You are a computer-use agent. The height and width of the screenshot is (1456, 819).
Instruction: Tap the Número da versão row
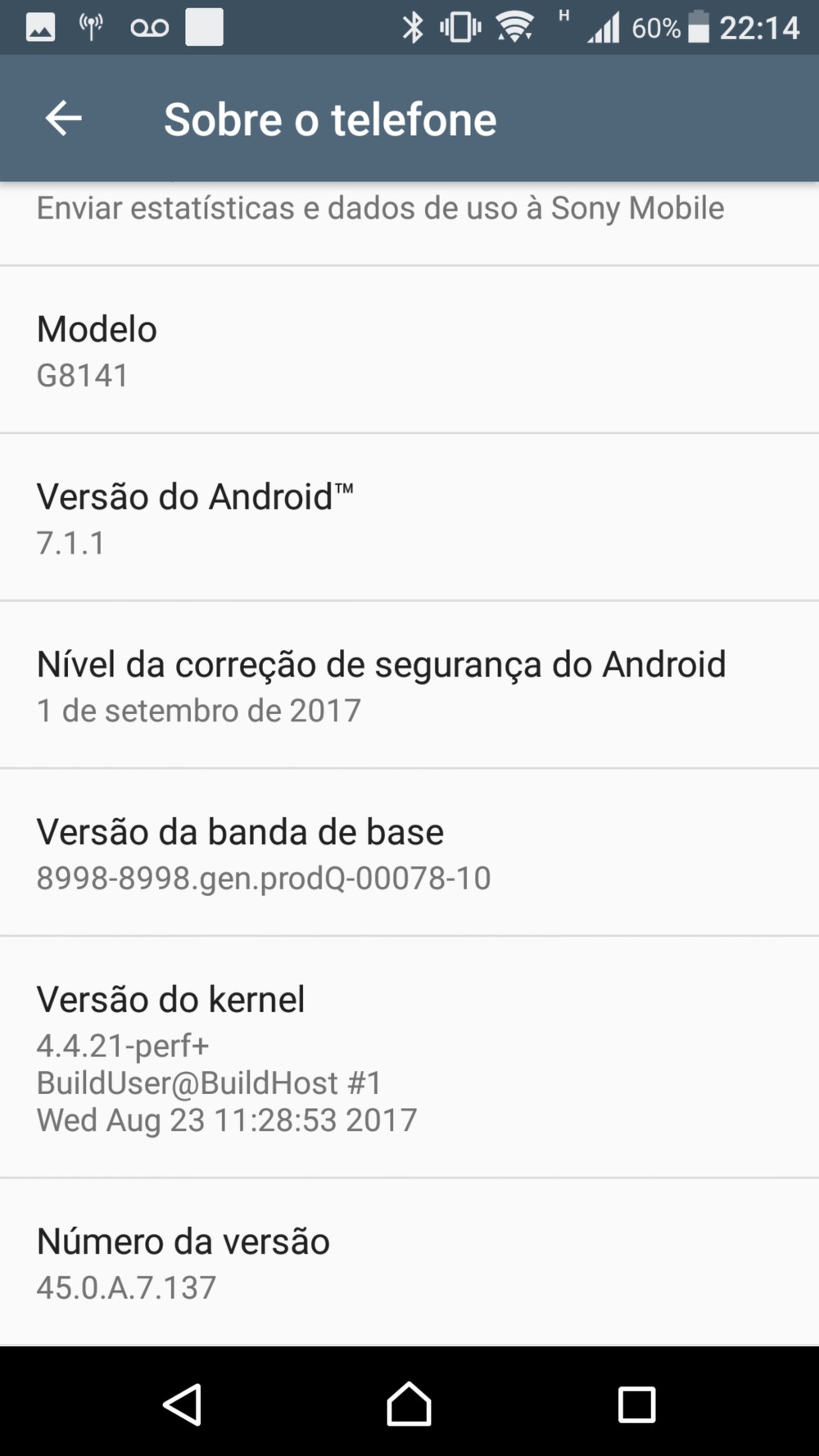click(x=409, y=1263)
